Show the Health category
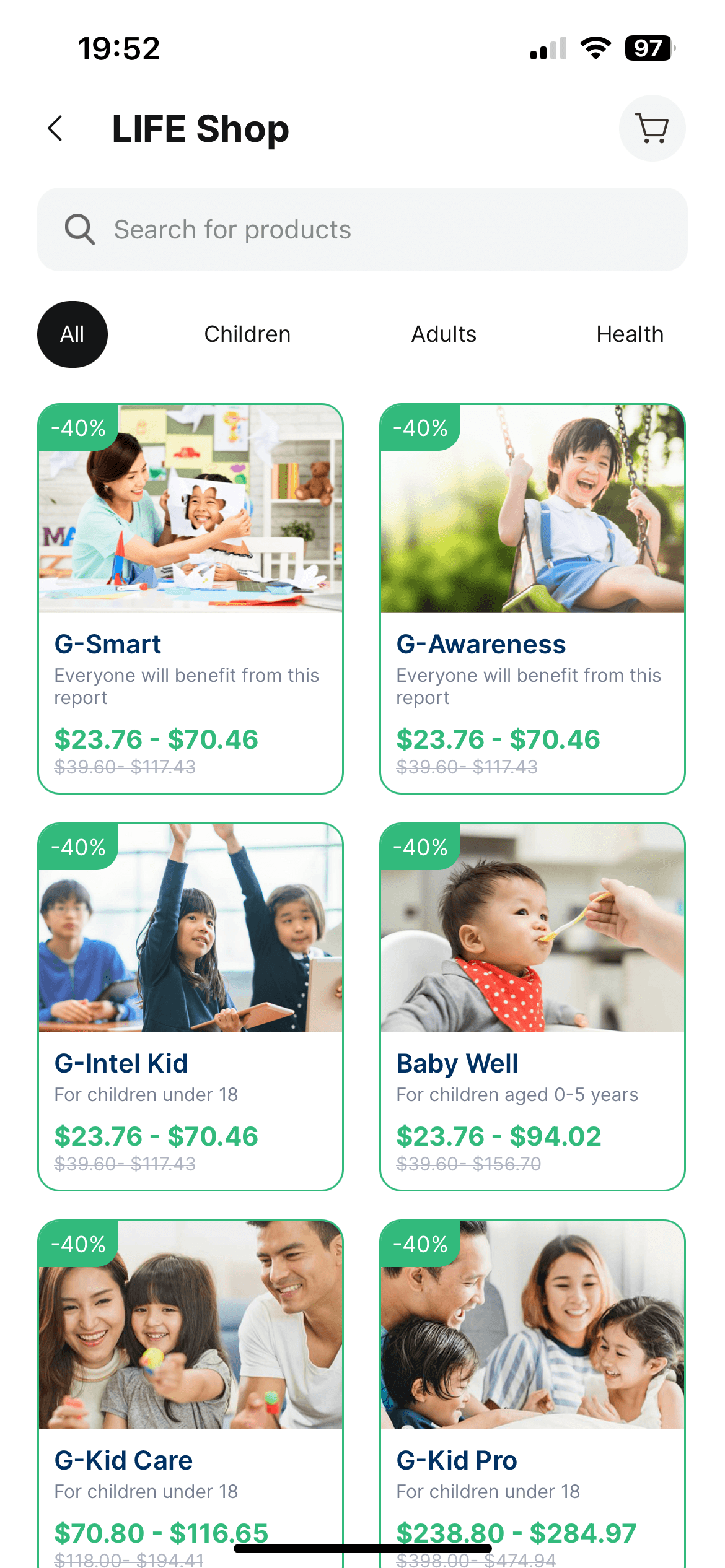725x1568 pixels. (x=630, y=334)
